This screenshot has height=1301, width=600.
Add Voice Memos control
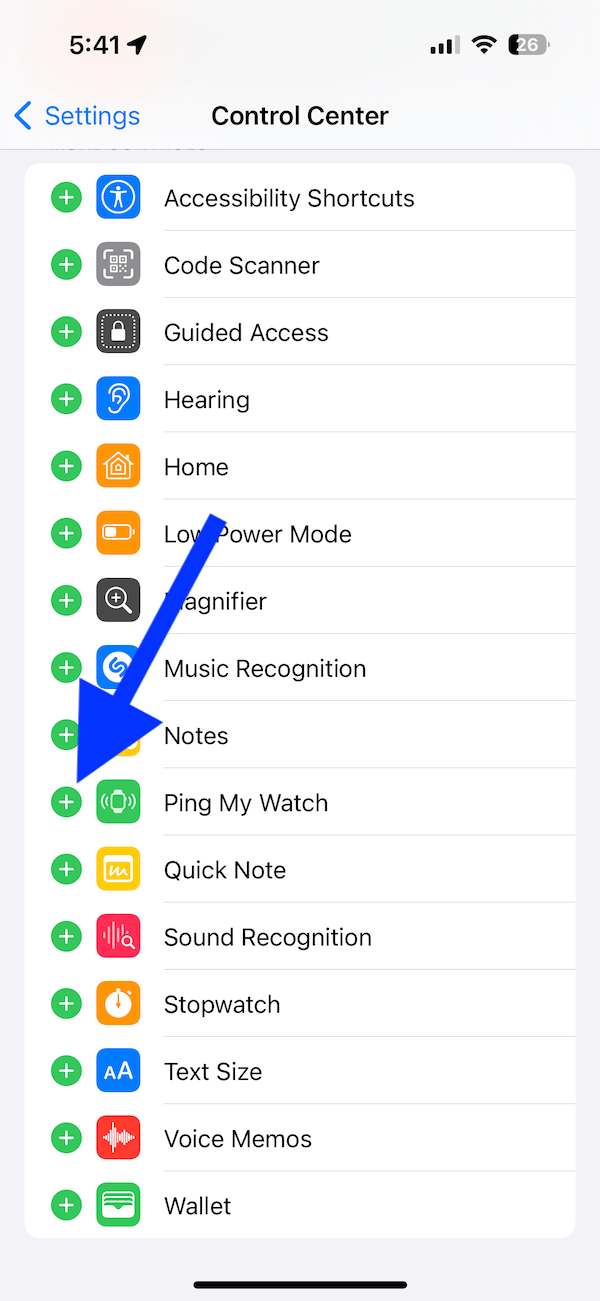pos(66,1137)
